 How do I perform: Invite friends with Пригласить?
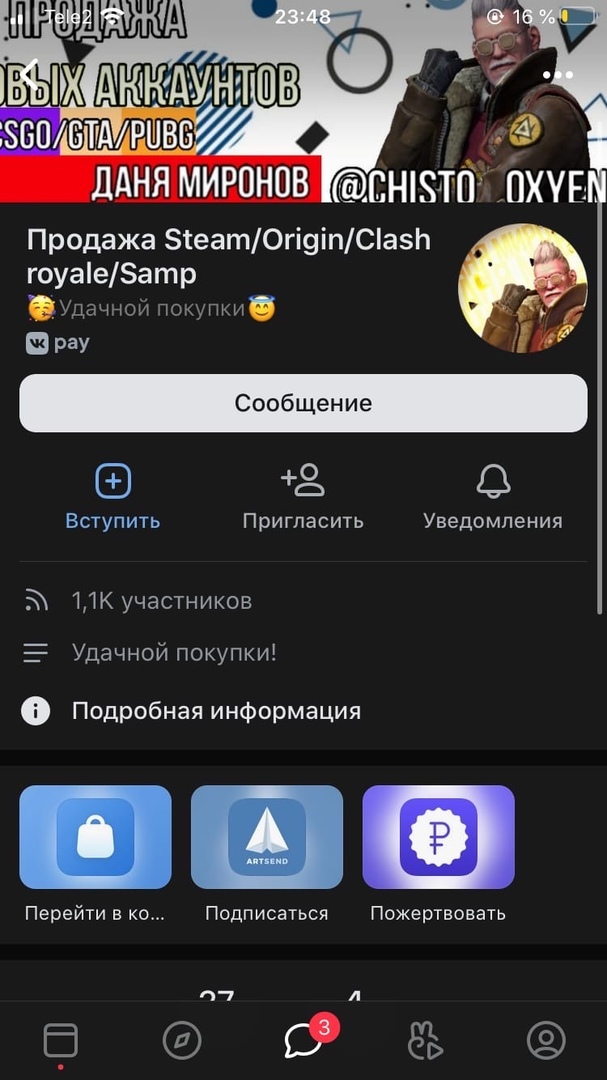click(303, 497)
